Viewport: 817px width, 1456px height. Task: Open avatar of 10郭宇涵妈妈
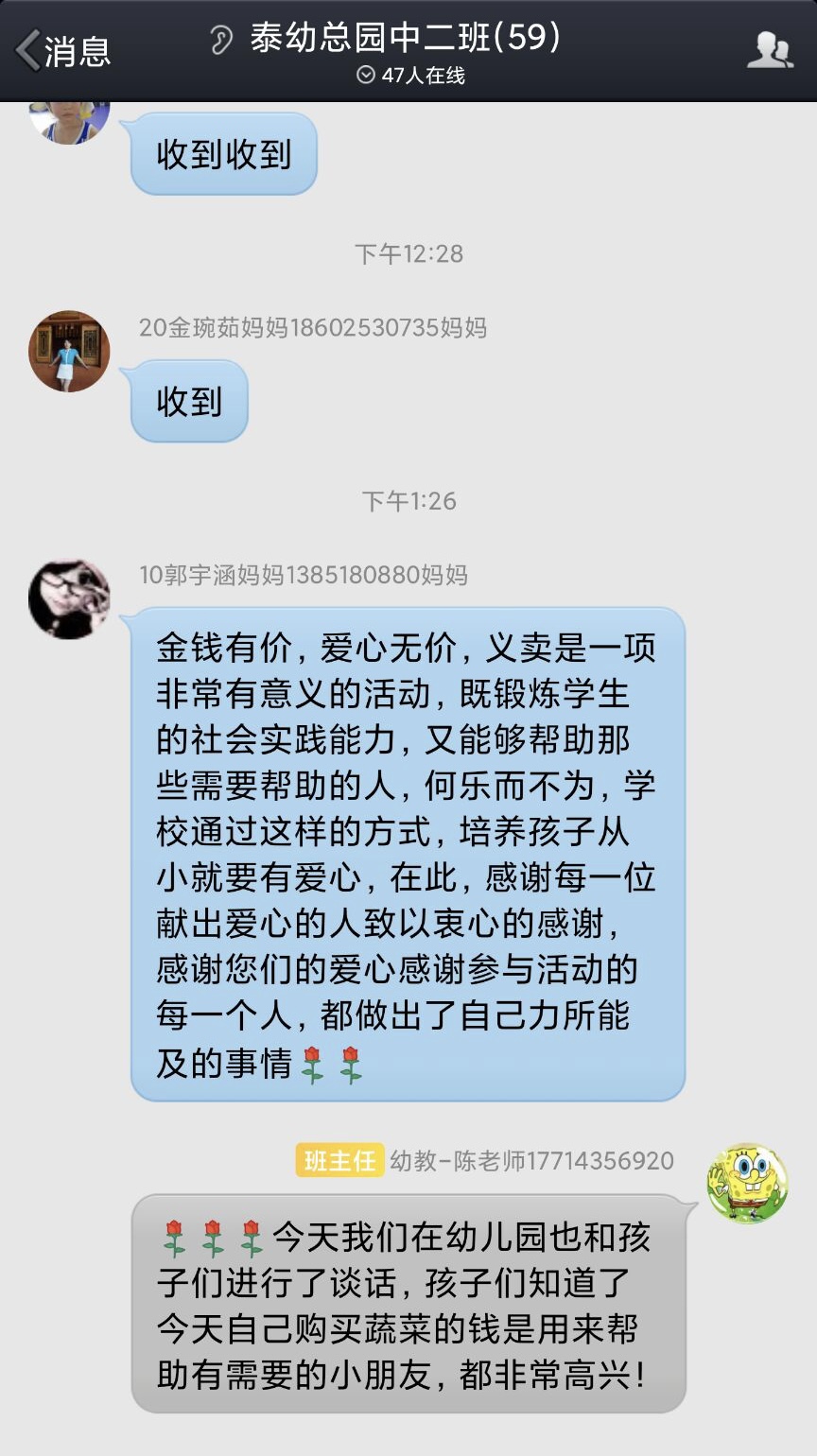point(69,599)
